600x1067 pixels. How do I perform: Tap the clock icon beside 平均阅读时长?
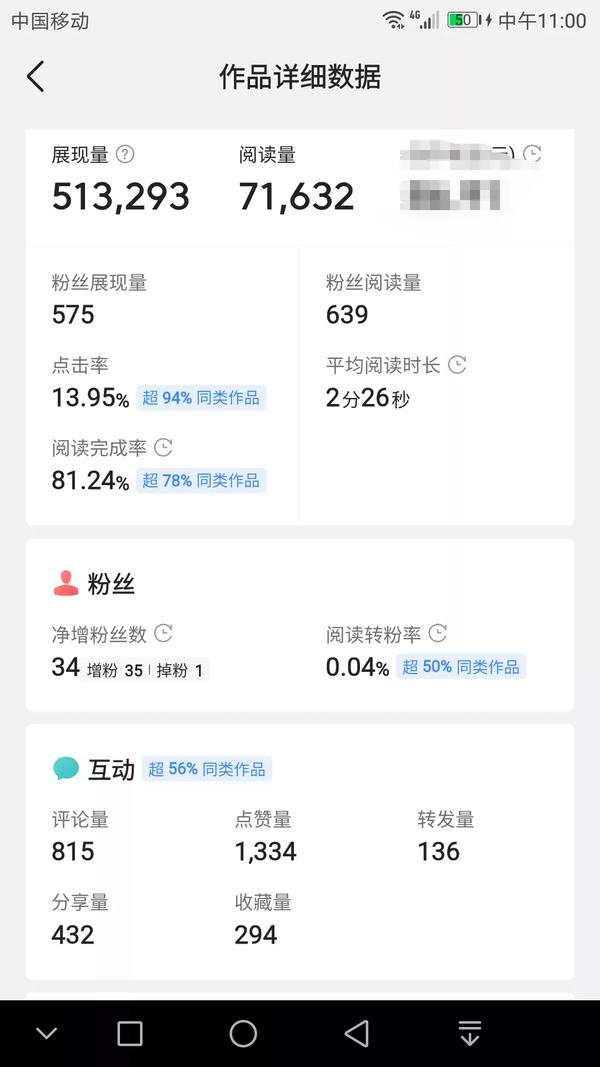pyautogui.click(x=457, y=365)
